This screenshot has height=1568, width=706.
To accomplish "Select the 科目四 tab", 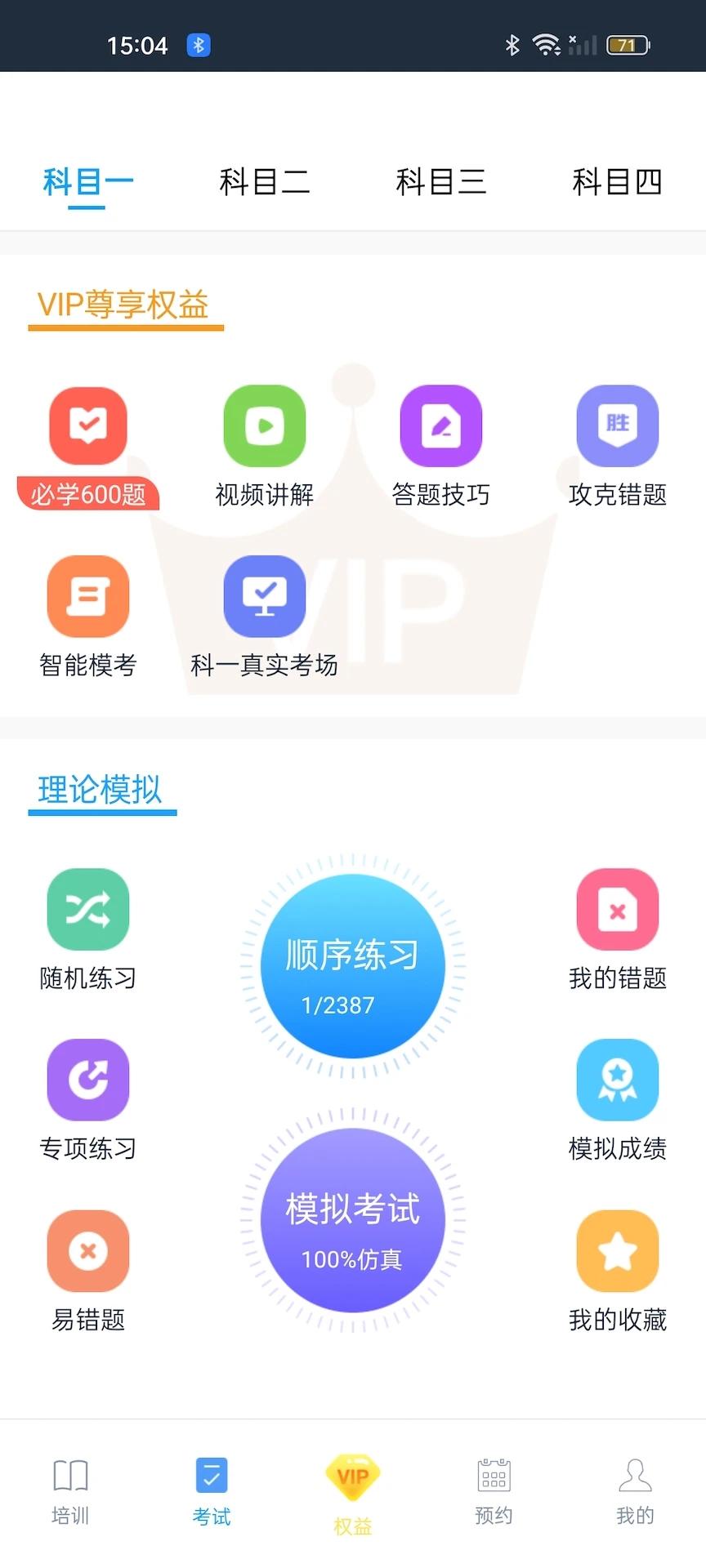I will [618, 182].
